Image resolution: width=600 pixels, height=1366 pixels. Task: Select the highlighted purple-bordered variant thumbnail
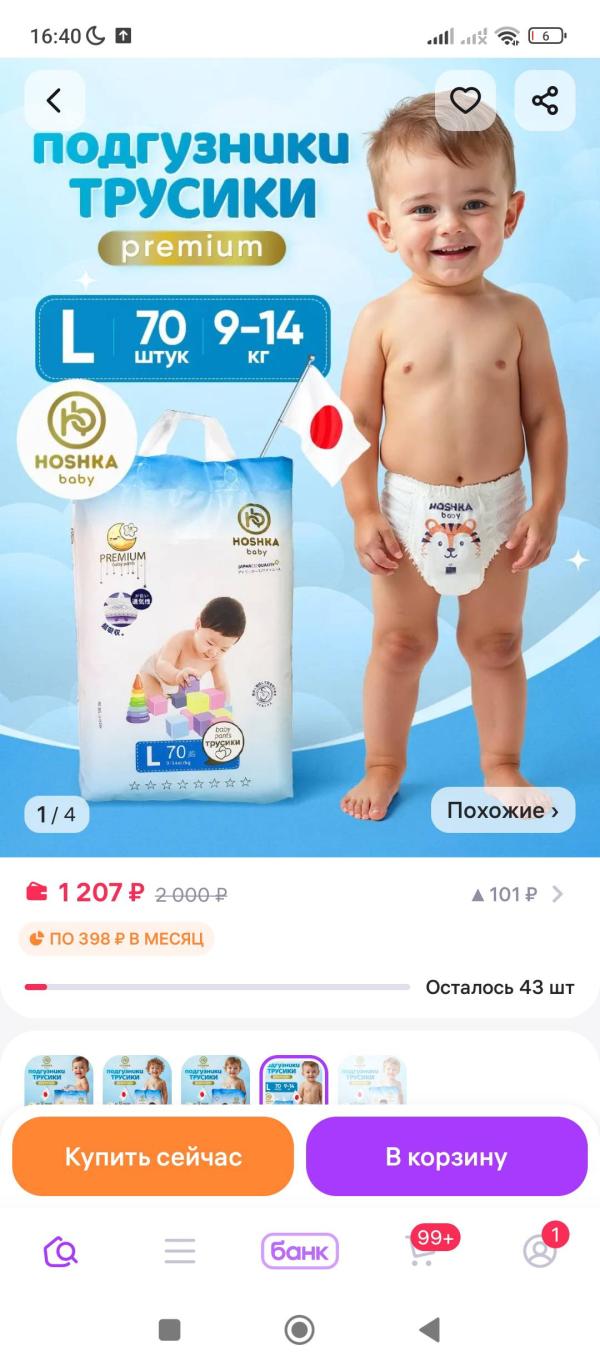point(294,1080)
